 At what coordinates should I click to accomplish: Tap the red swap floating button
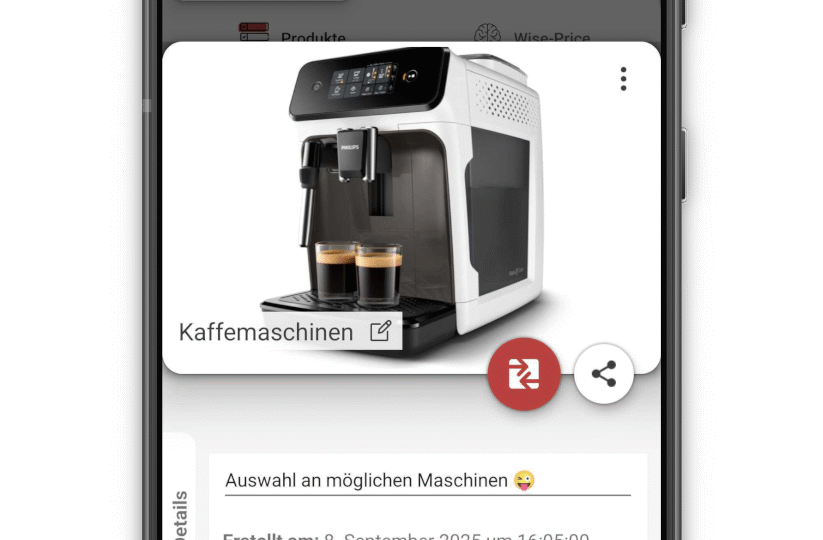[x=524, y=374]
